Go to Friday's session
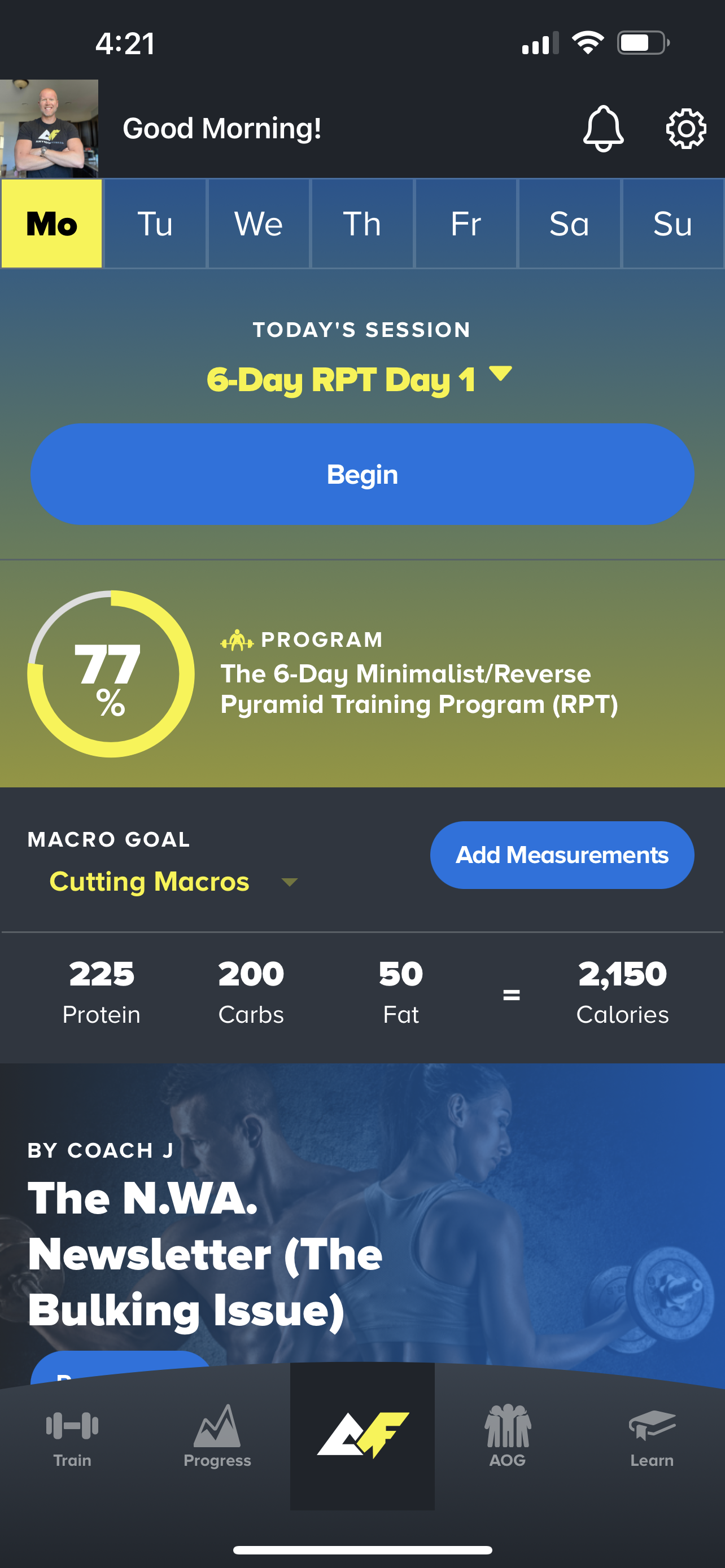Screen dimensions: 725x1568 click(466, 224)
